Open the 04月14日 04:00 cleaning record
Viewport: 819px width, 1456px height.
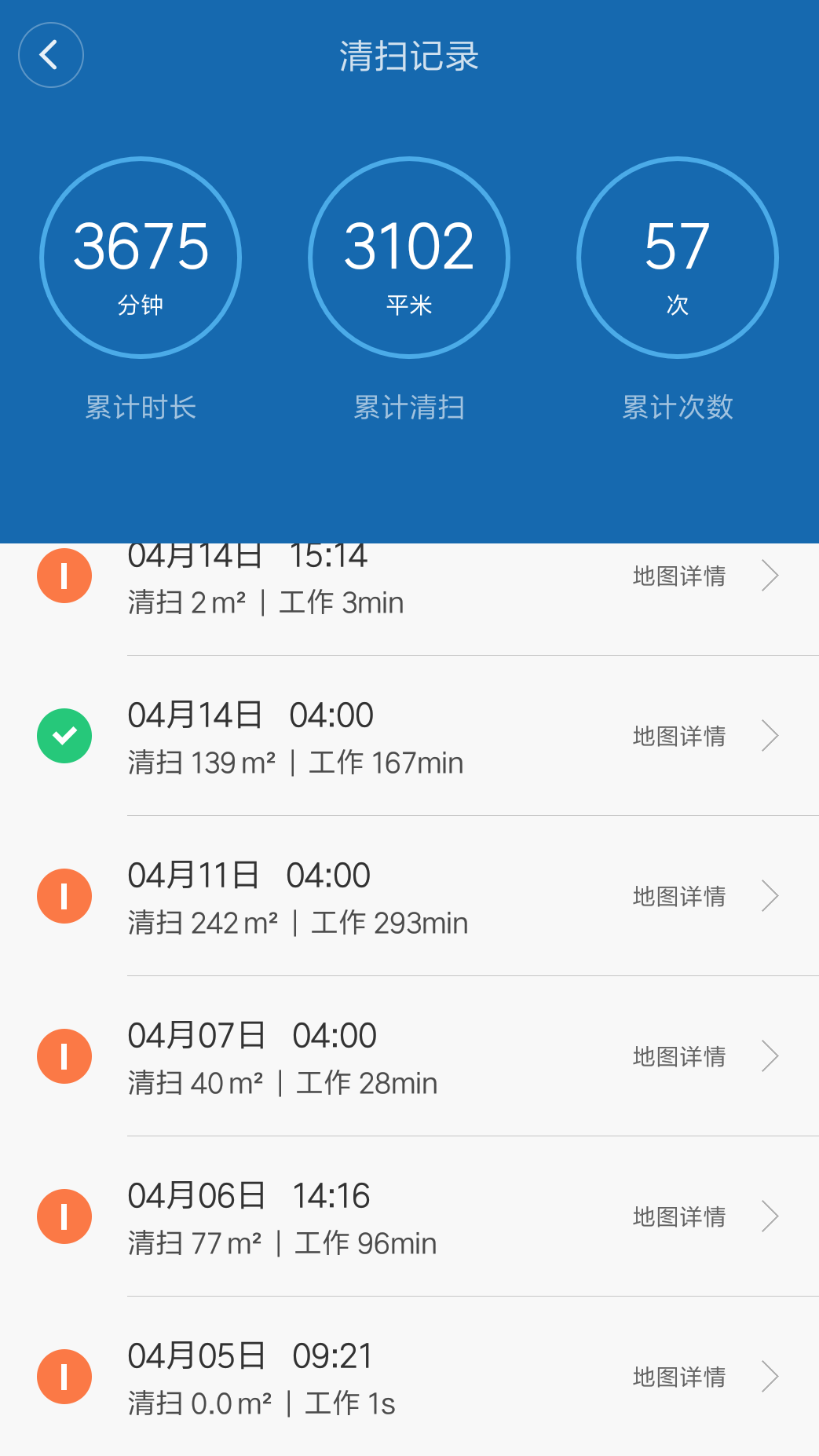tap(409, 736)
